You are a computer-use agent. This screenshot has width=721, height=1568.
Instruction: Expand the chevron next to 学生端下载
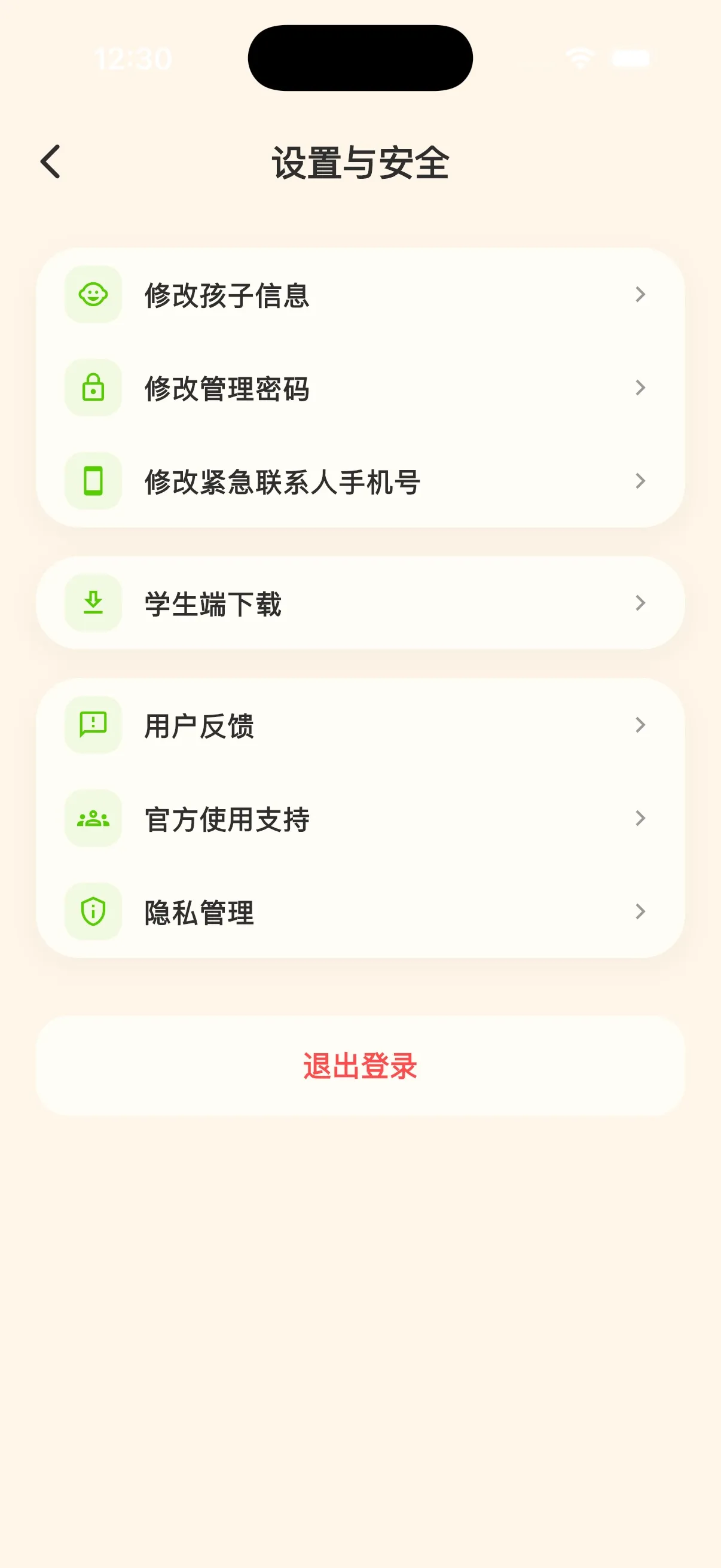[x=641, y=603]
